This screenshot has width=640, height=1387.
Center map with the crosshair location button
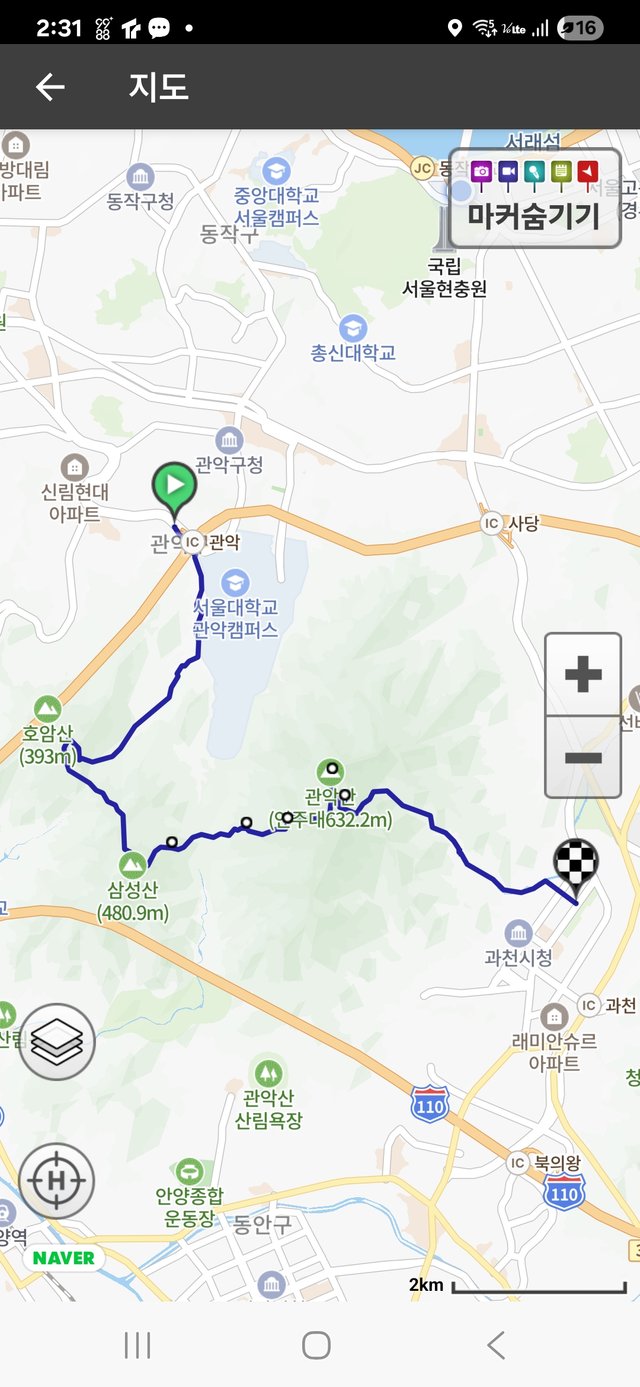(57, 1180)
